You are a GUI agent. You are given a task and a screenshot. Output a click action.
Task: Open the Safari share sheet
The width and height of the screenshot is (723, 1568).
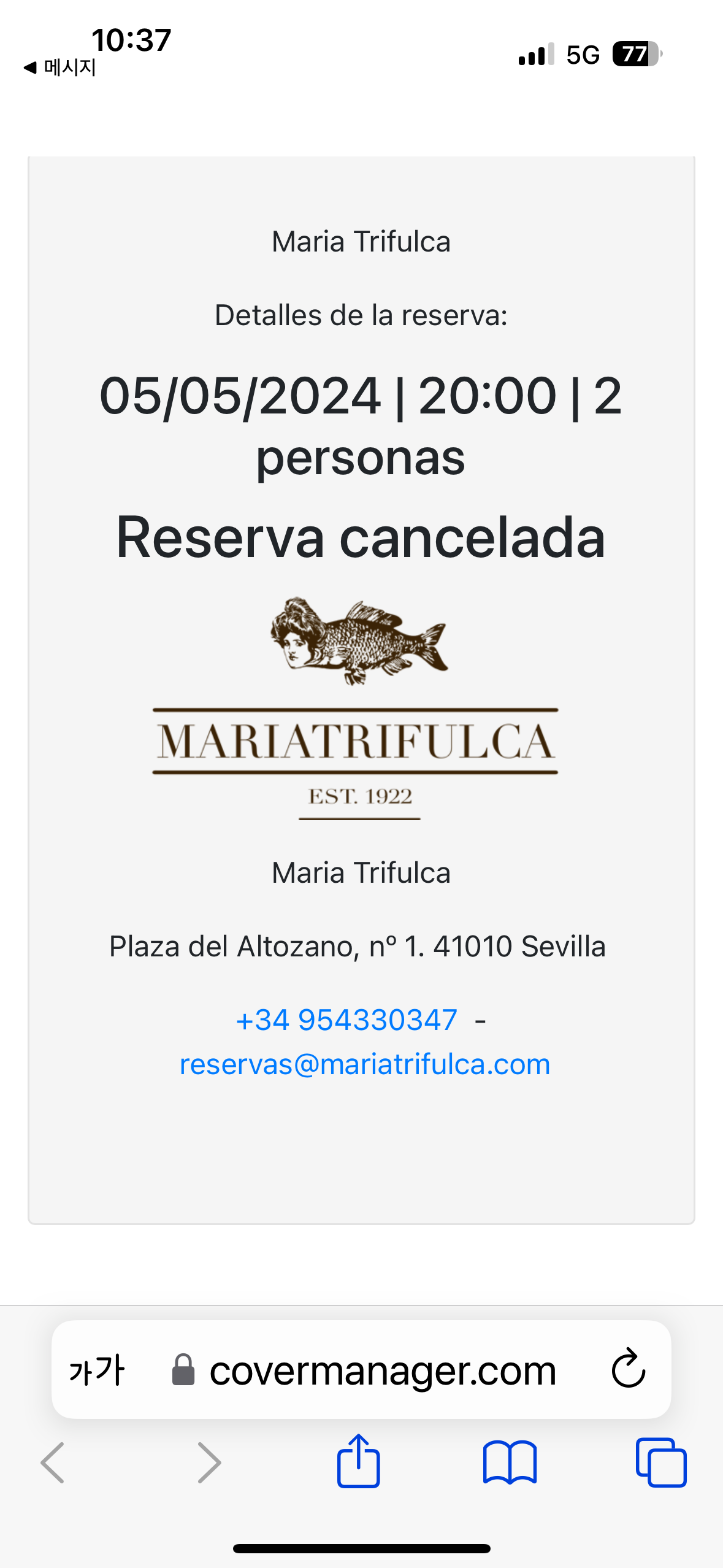pos(359,1462)
